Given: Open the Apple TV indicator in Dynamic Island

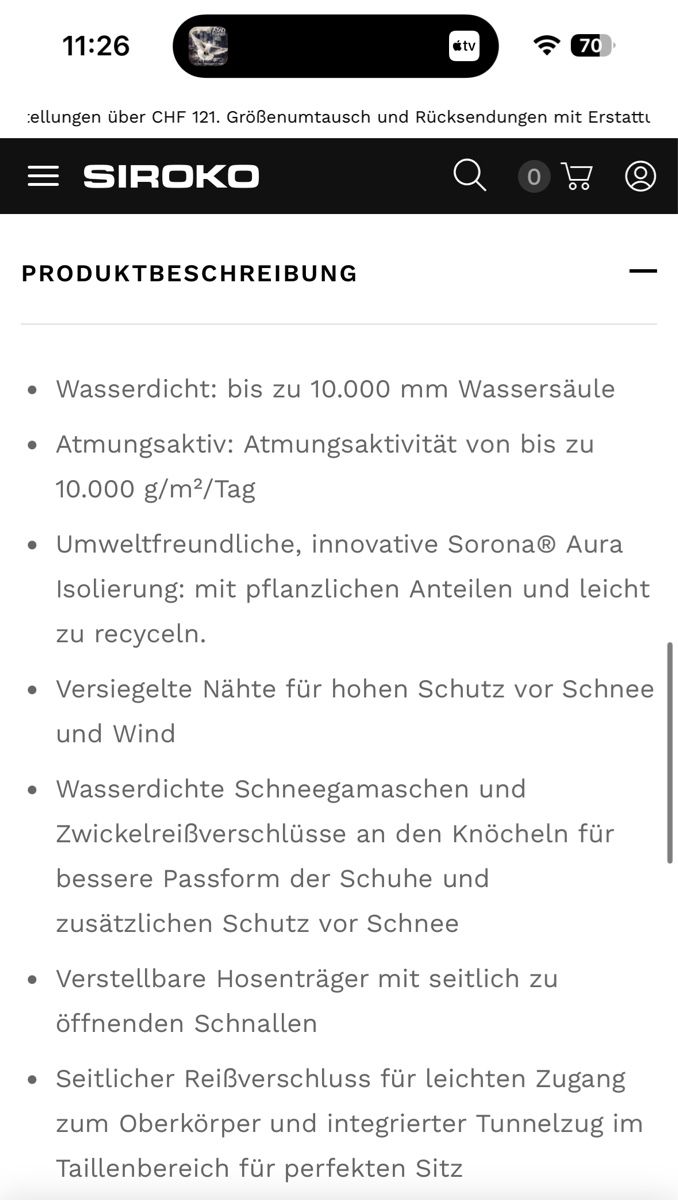Looking at the screenshot, I should point(464,46).
